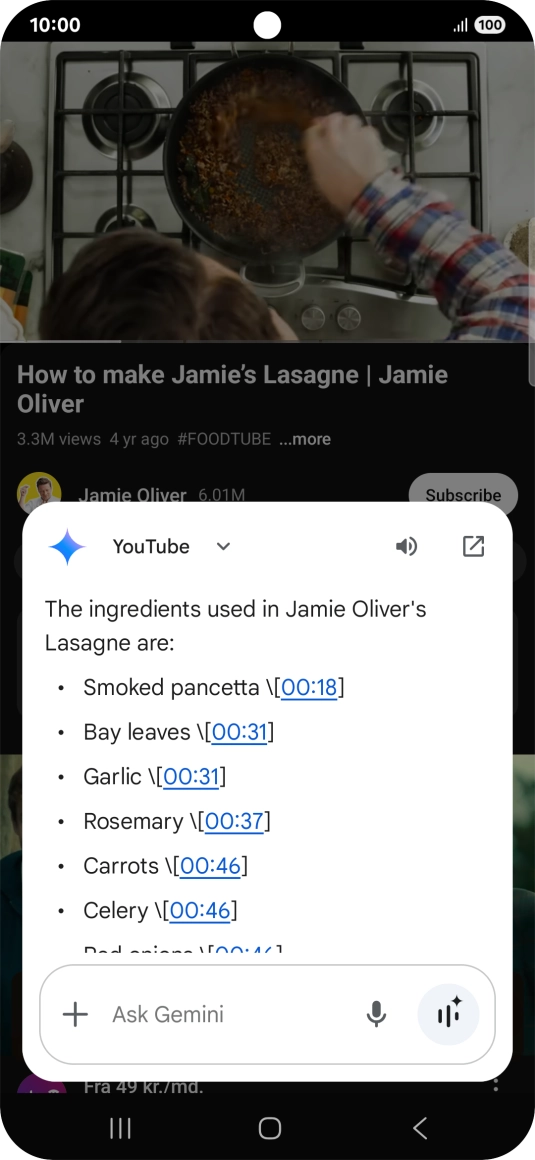The height and width of the screenshot is (1160, 535).
Task: Start voice input with the microphone
Action: point(377,1014)
